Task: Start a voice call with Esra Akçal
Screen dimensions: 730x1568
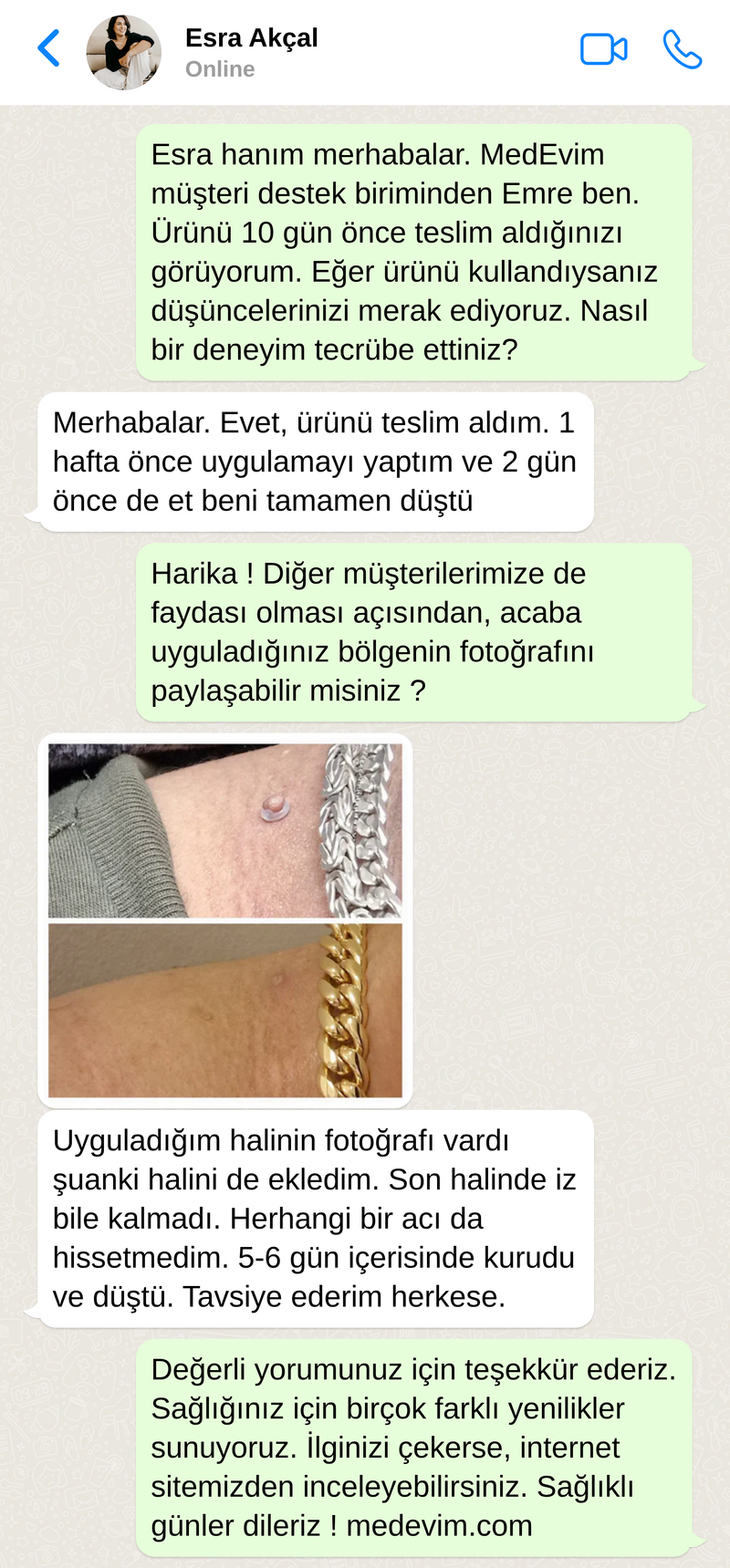Action: [x=682, y=49]
